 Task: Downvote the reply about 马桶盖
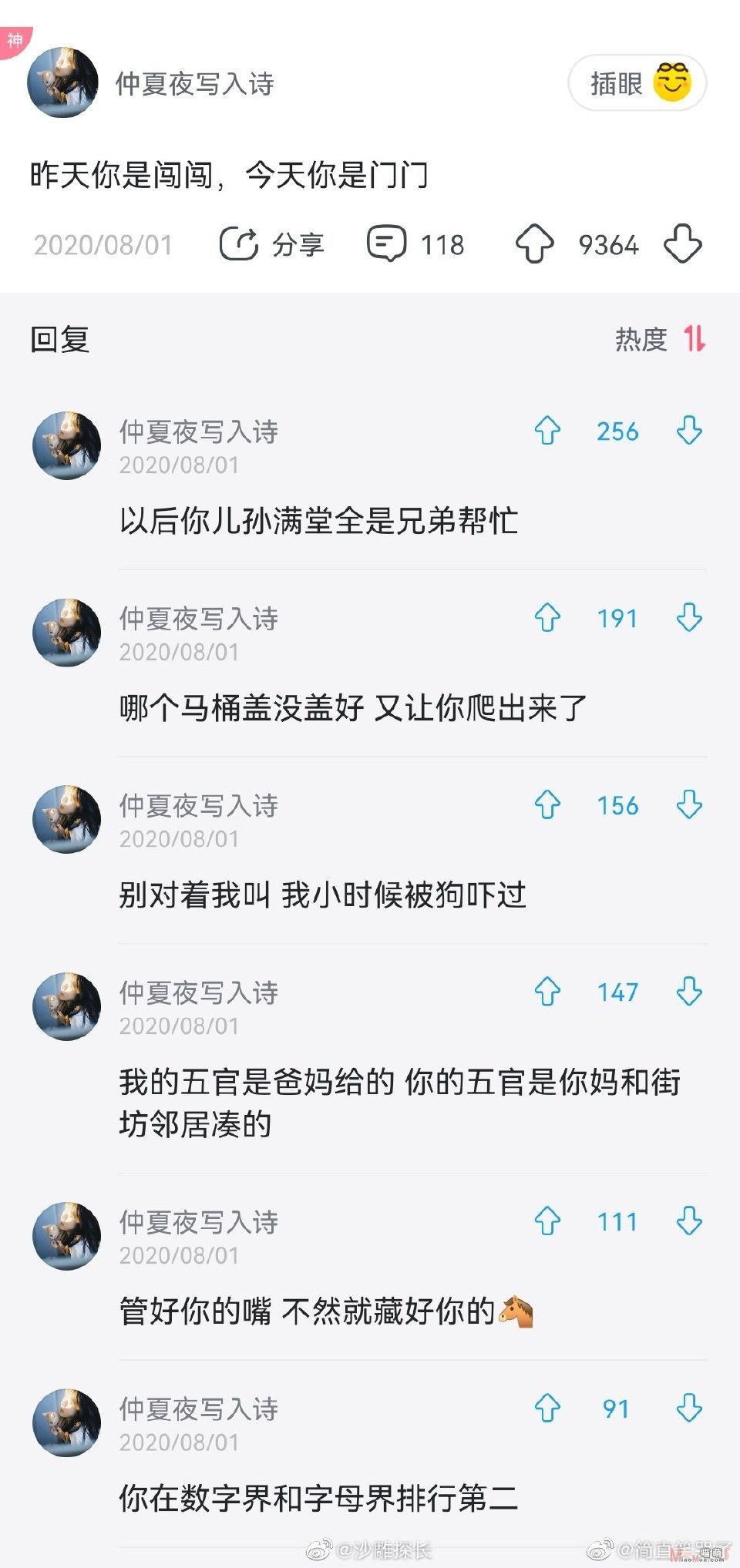[x=689, y=618]
